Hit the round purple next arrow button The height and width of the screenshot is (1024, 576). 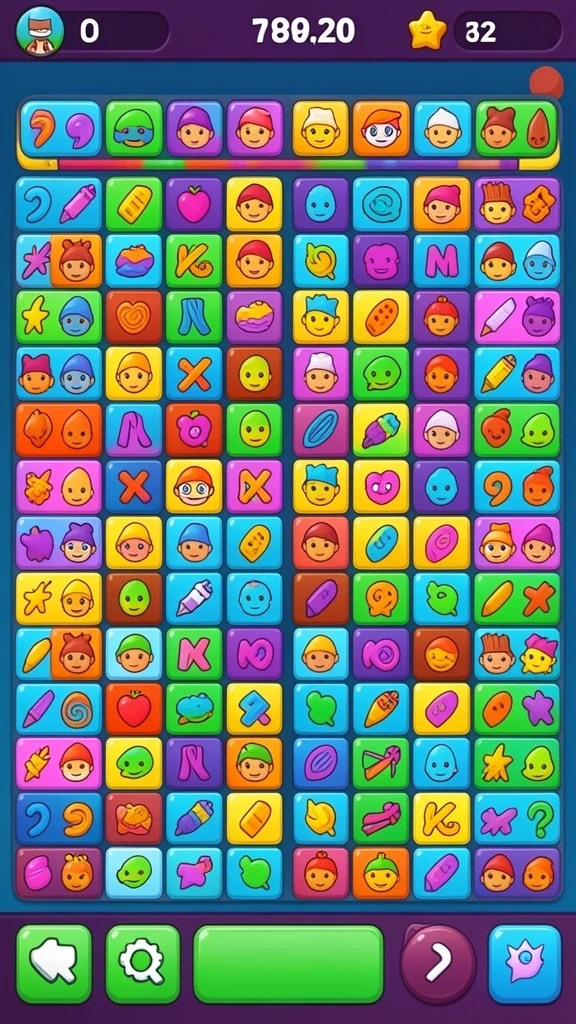[x=438, y=964]
